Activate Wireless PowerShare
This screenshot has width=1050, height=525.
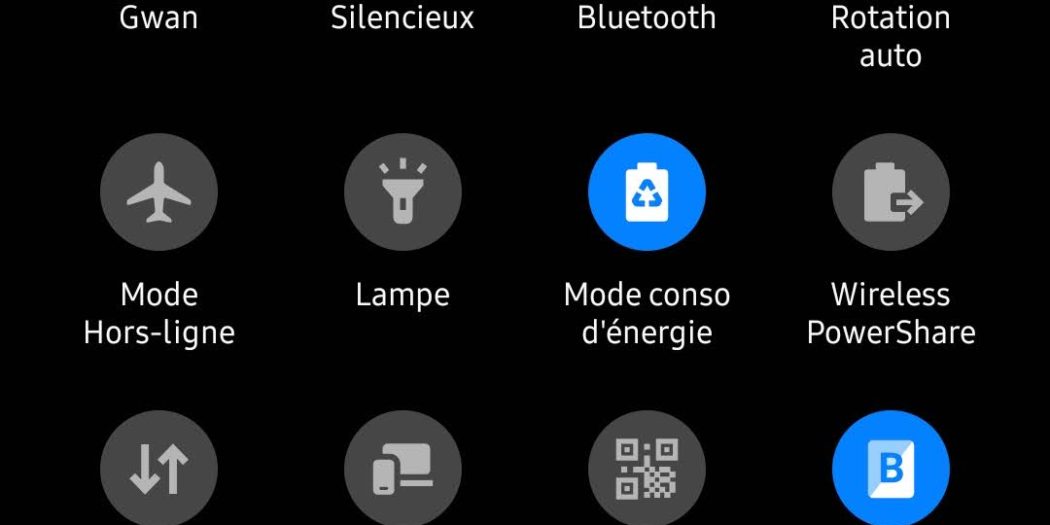pos(891,192)
